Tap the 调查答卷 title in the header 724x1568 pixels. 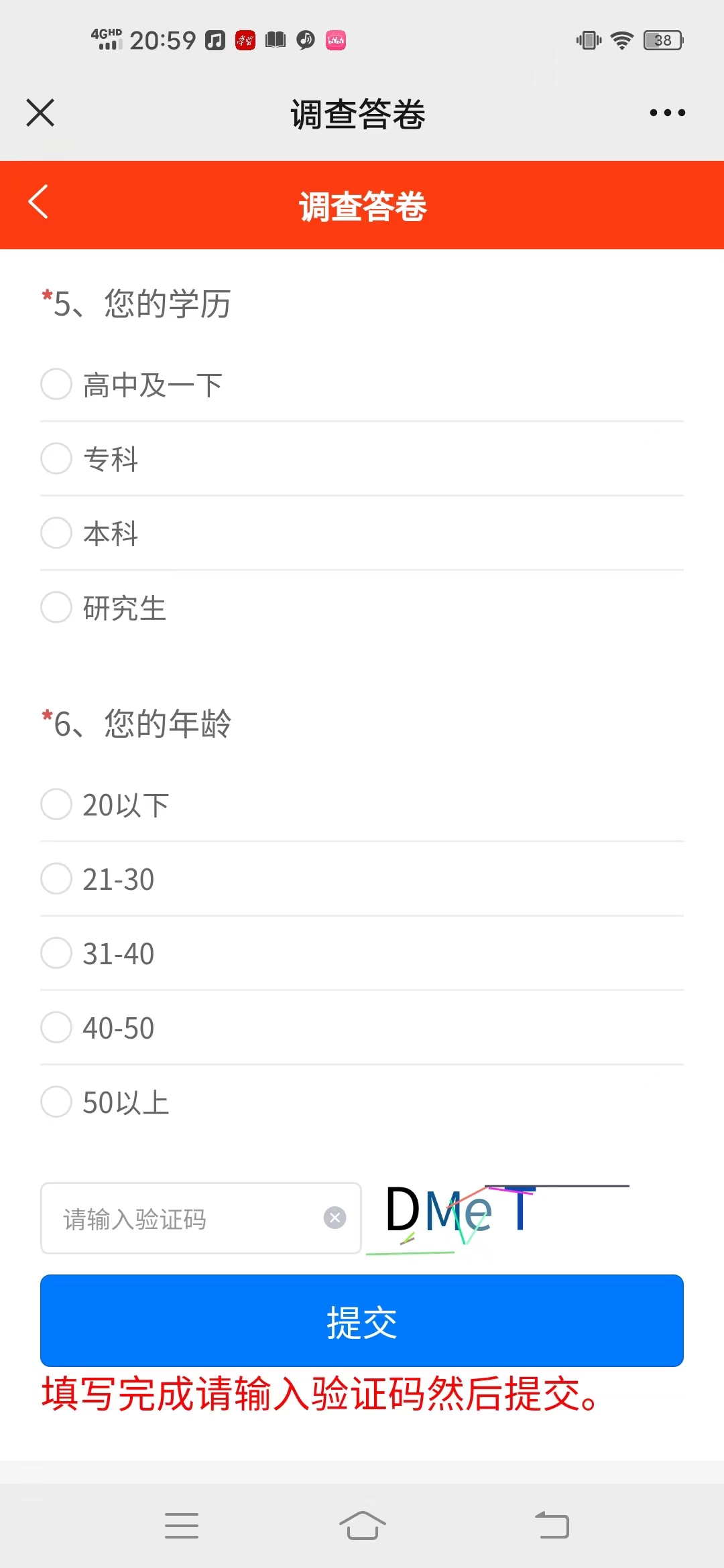(362, 206)
